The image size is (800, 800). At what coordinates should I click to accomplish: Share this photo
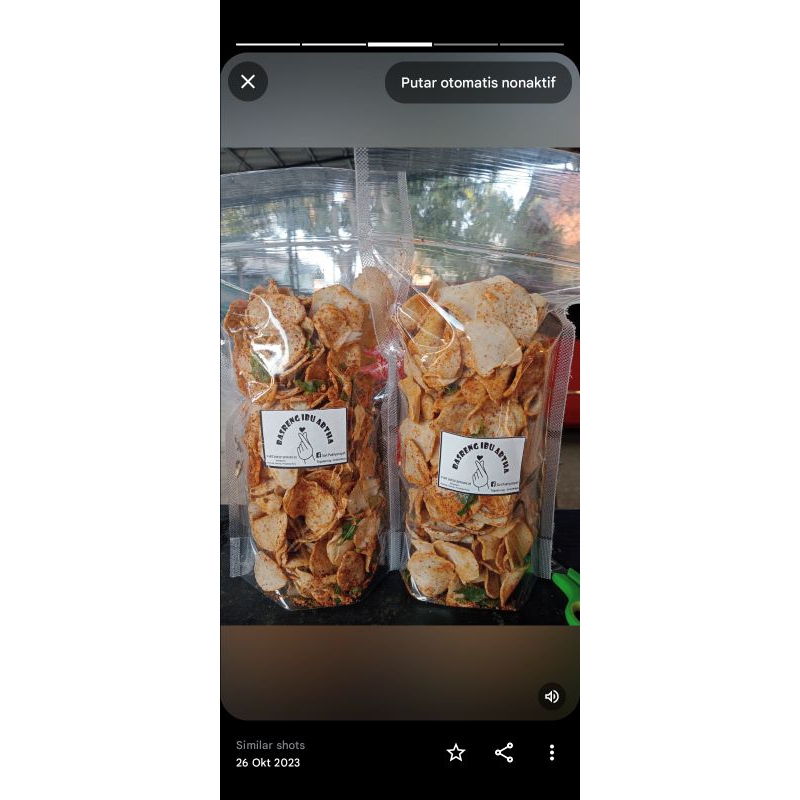[504, 753]
